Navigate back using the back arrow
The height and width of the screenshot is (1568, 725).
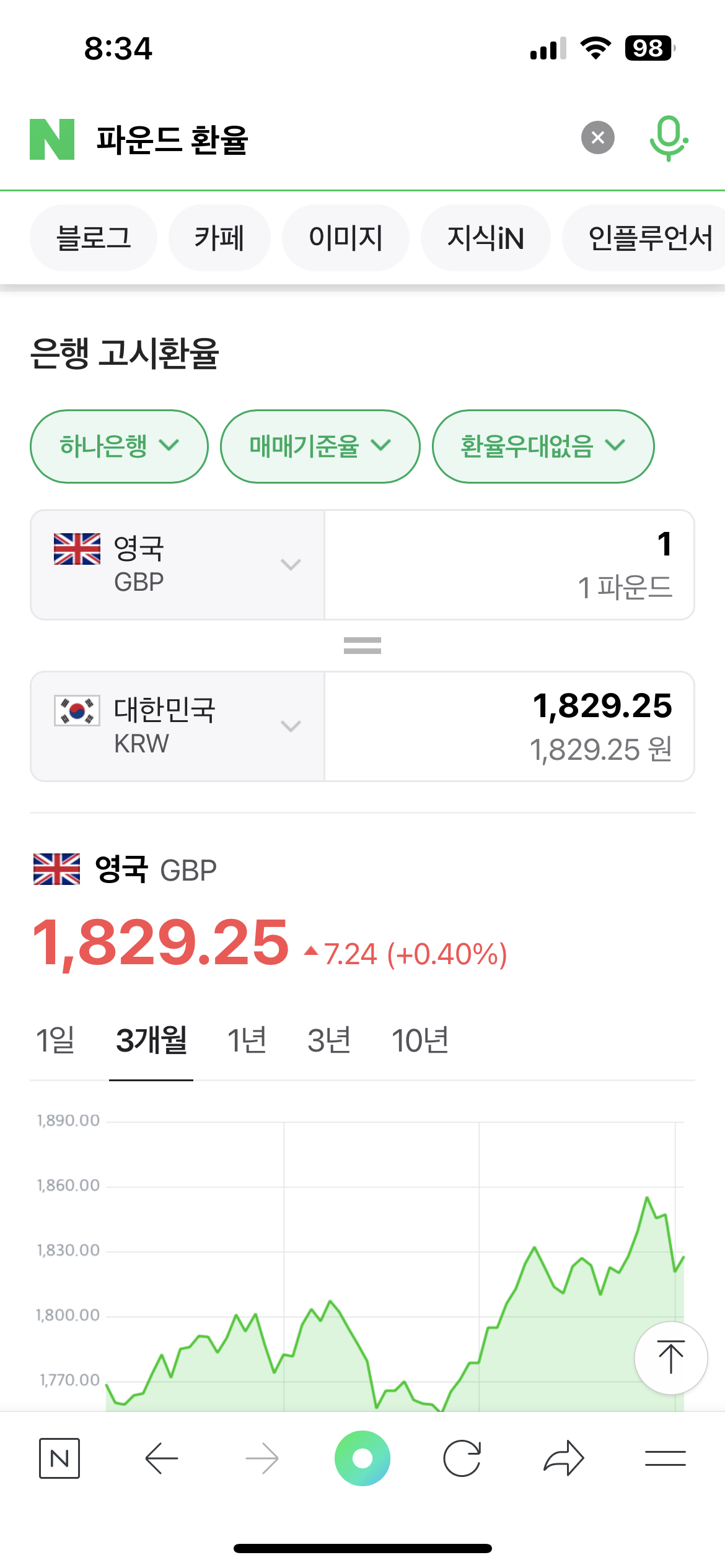160,1459
